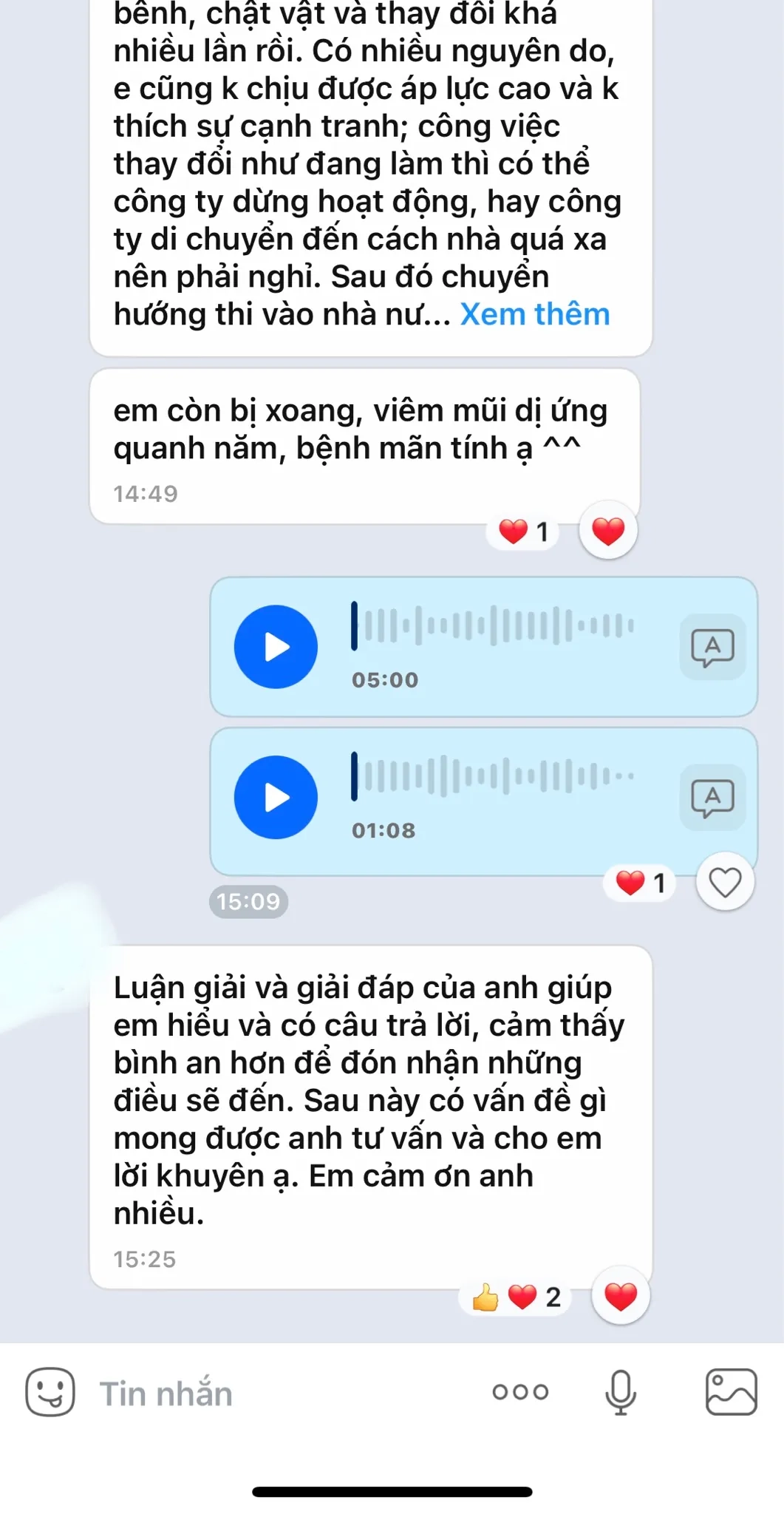Open more options with the three-dot icon
Screen dimensions: 784x1514
click(x=520, y=1392)
